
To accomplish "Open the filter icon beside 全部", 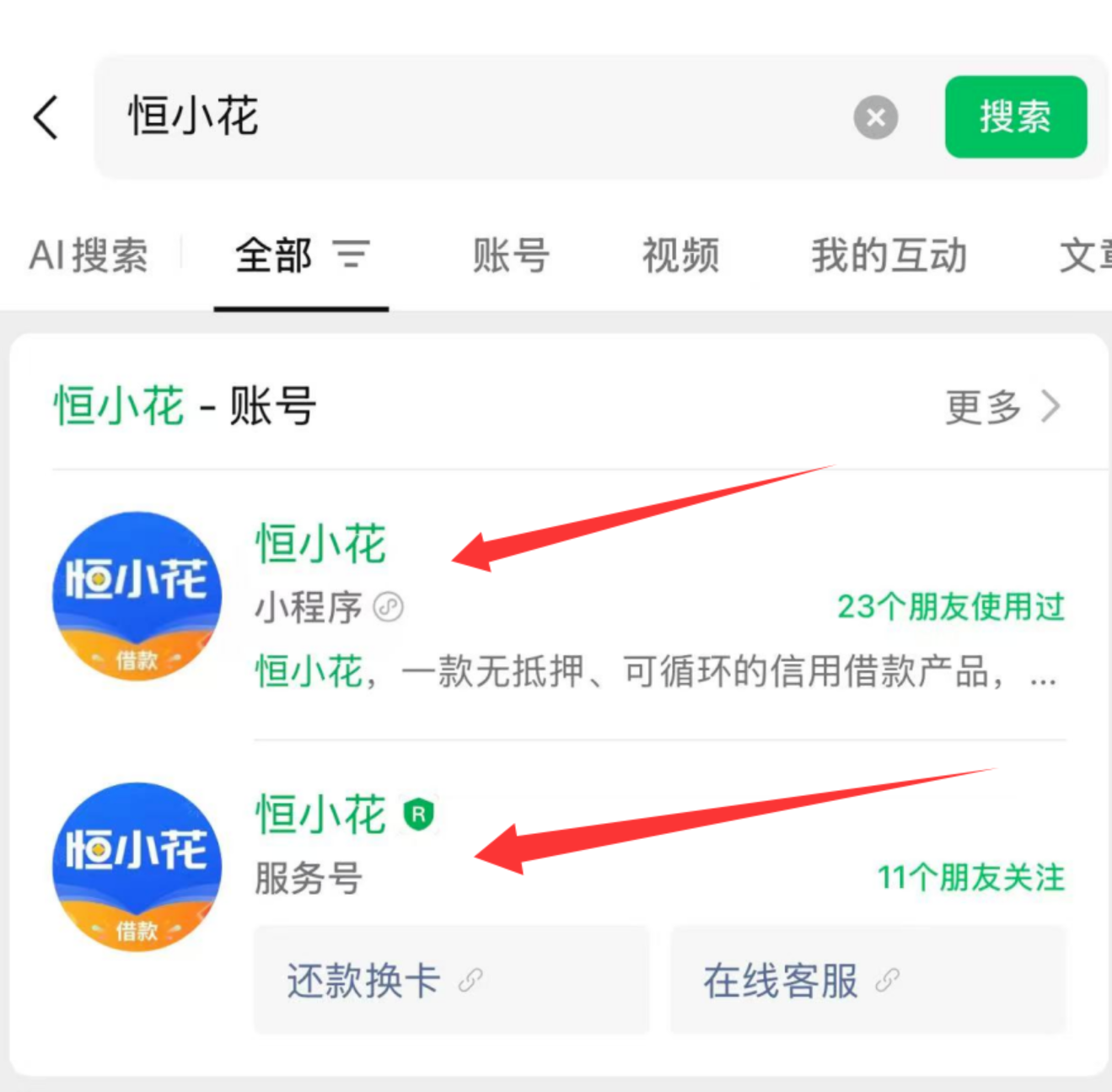I will 352,254.
